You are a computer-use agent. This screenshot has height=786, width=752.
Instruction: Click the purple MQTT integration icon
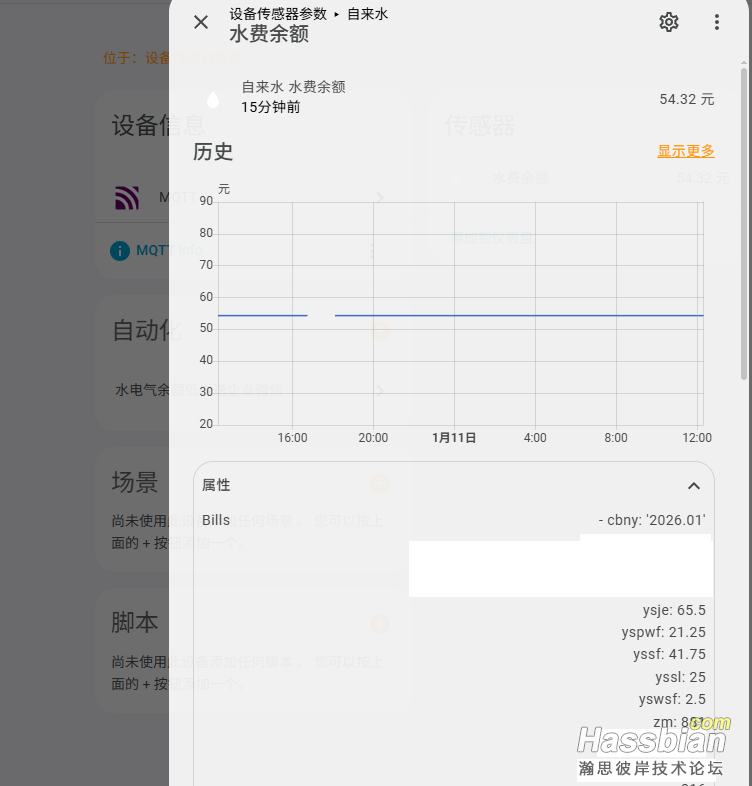pyautogui.click(x=126, y=198)
